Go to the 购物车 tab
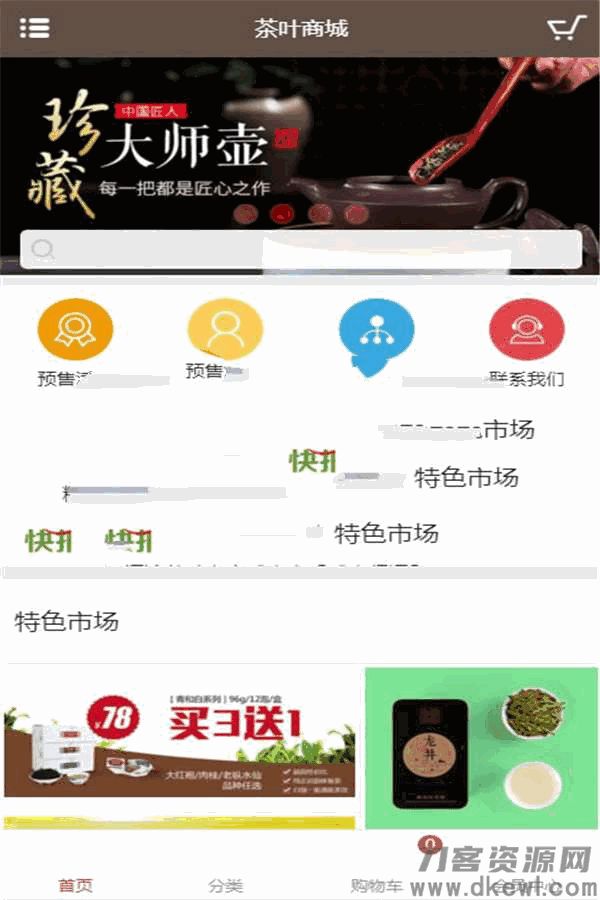This screenshot has height=900, width=600. [x=376, y=885]
